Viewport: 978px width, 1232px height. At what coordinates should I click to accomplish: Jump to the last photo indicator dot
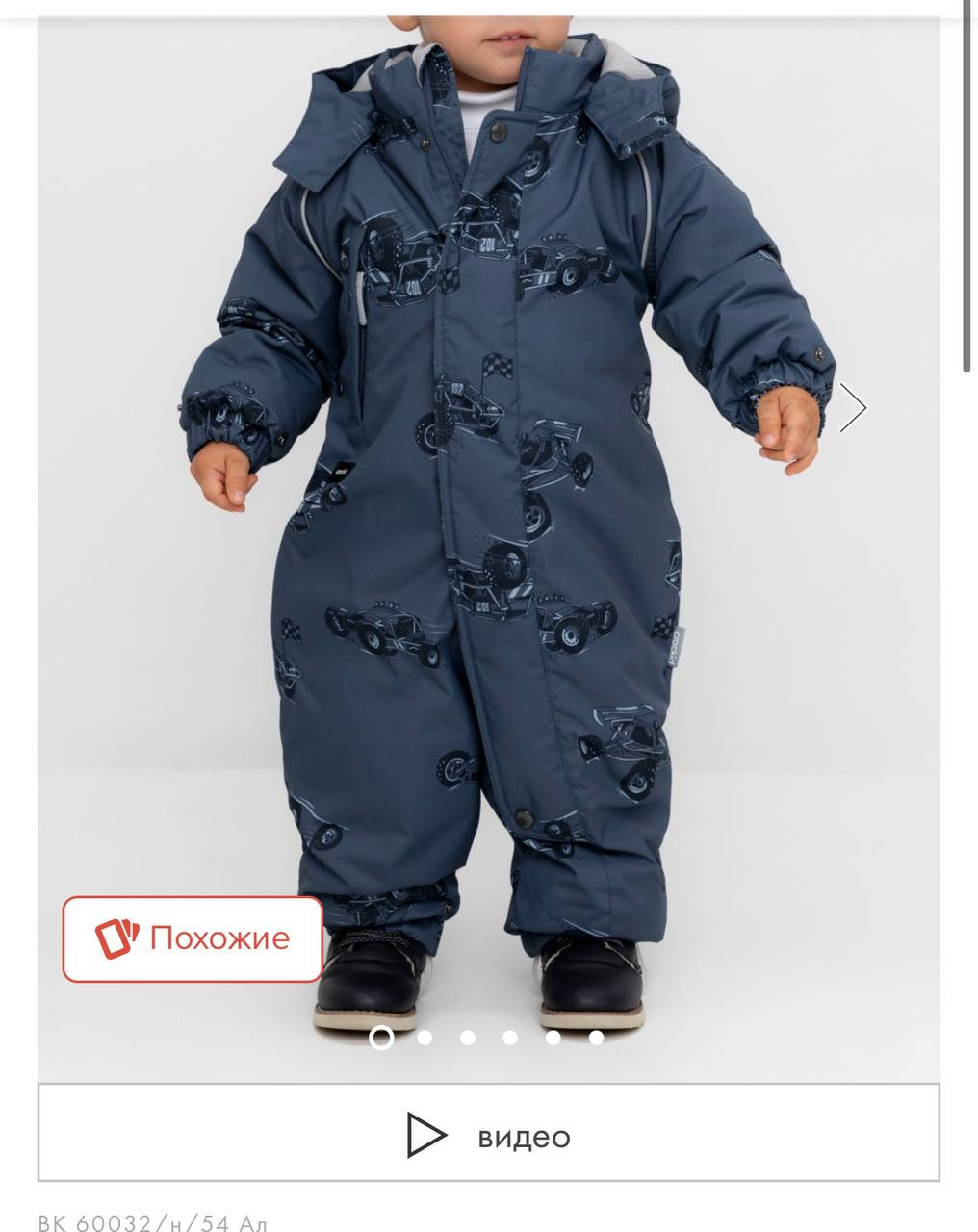point(596,1038)
